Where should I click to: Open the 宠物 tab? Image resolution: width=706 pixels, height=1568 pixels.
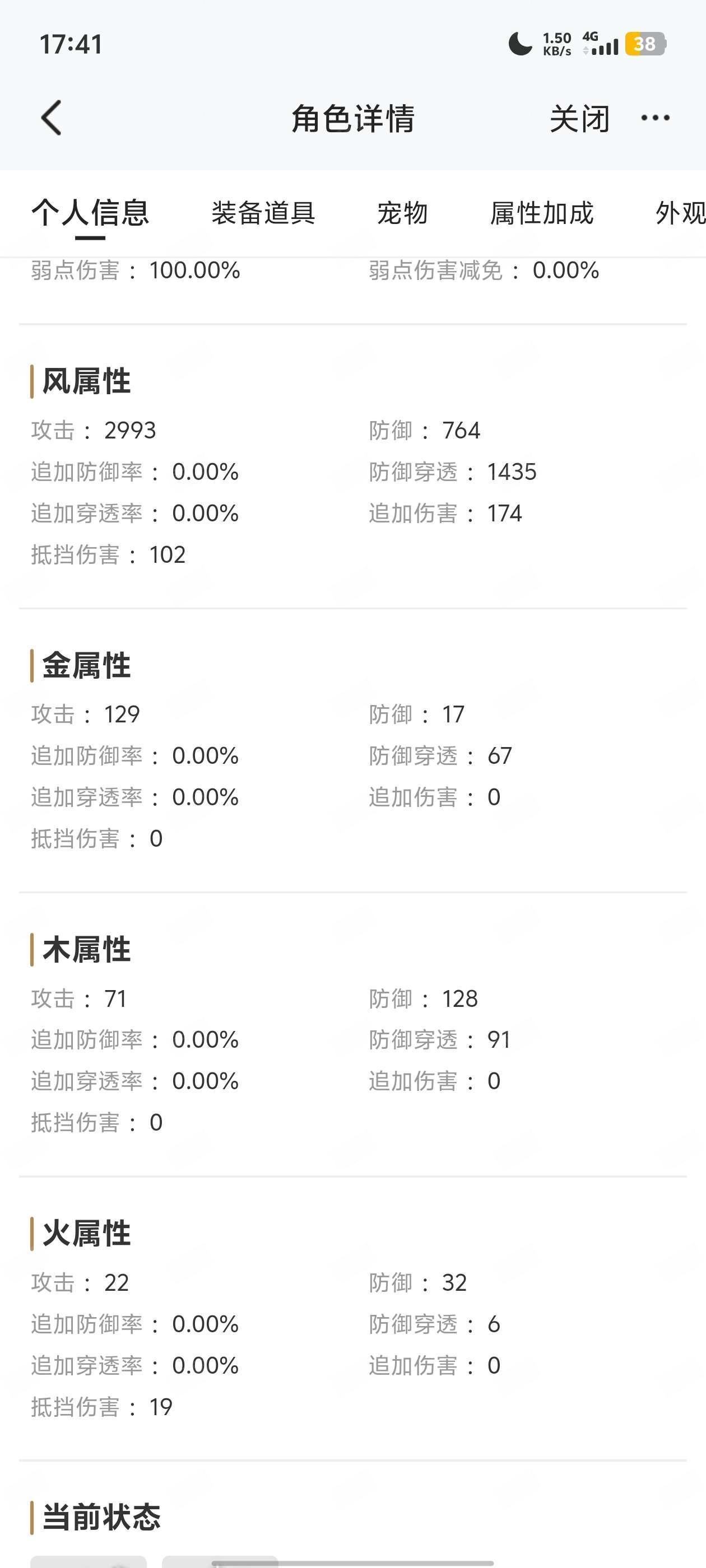(x=402, y=213)
